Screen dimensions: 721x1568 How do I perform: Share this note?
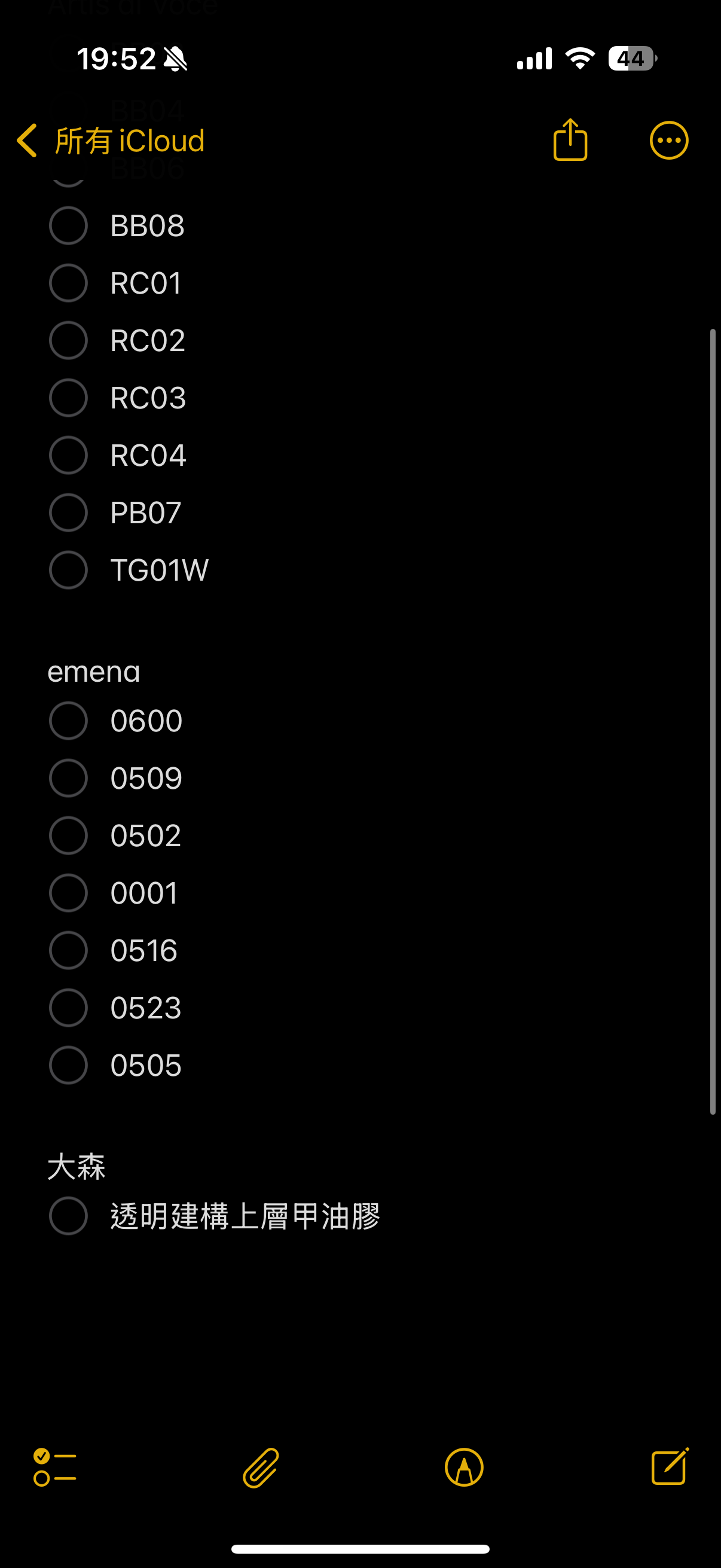tap(570, 139)
